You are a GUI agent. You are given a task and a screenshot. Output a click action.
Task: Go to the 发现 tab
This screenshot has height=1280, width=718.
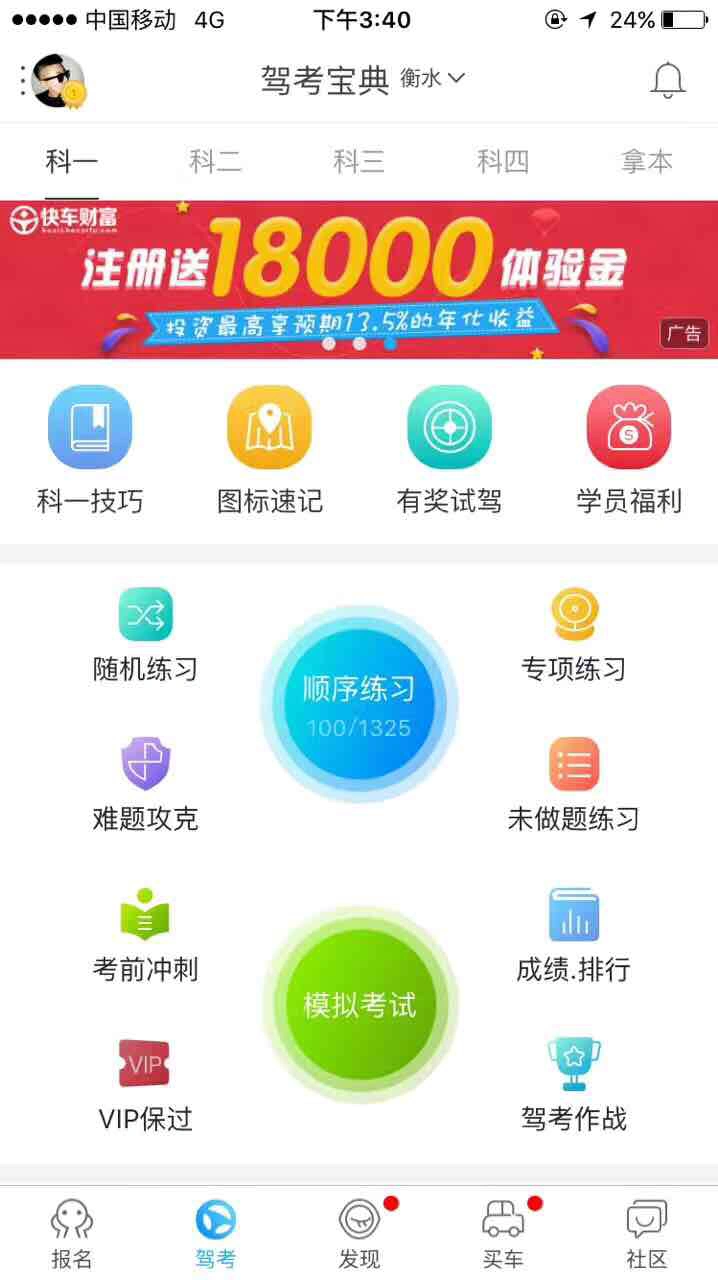coord(359,1233)
